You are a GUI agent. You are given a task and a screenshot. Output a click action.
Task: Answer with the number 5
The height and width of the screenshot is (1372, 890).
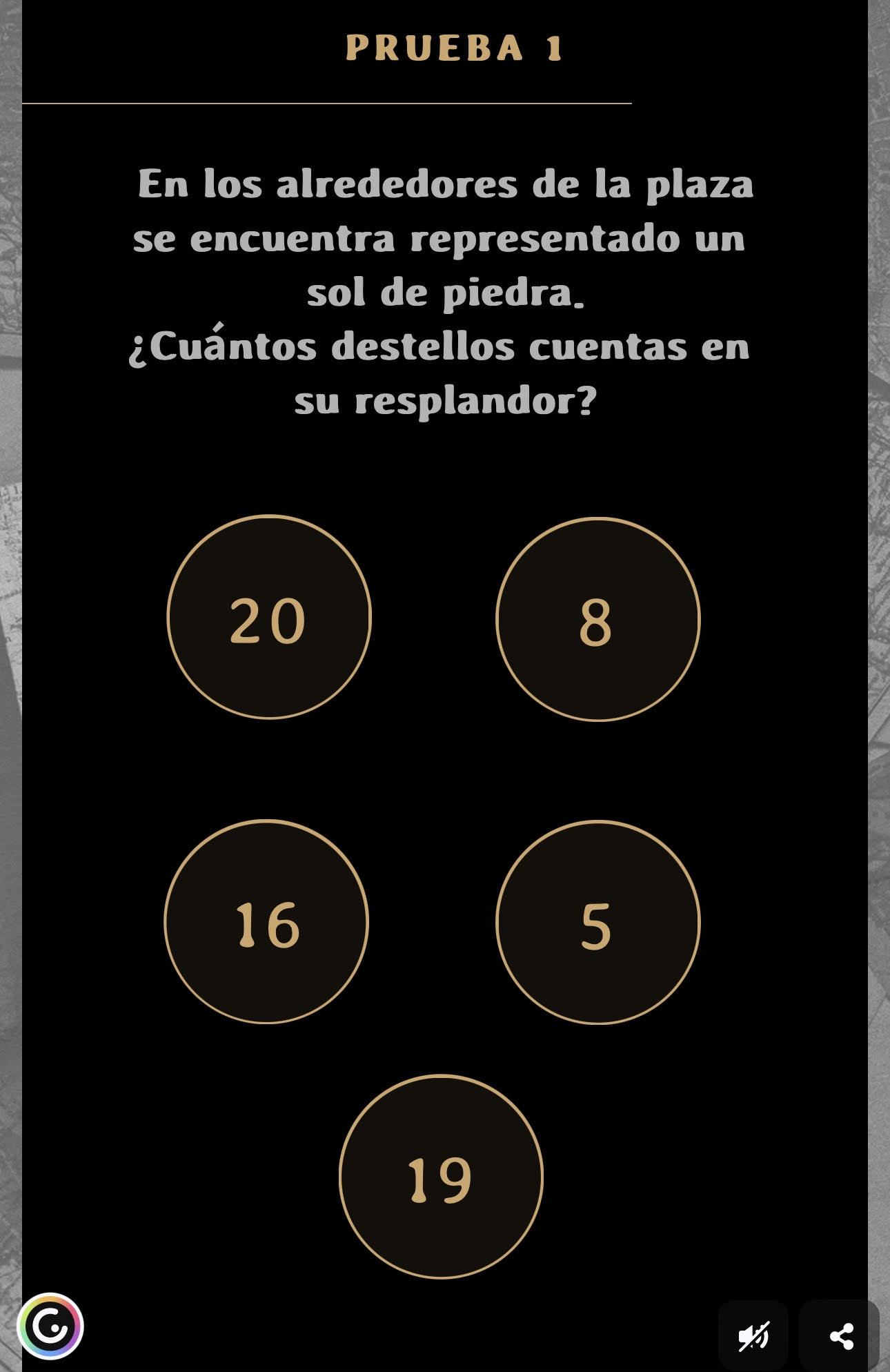click(597, 922)
